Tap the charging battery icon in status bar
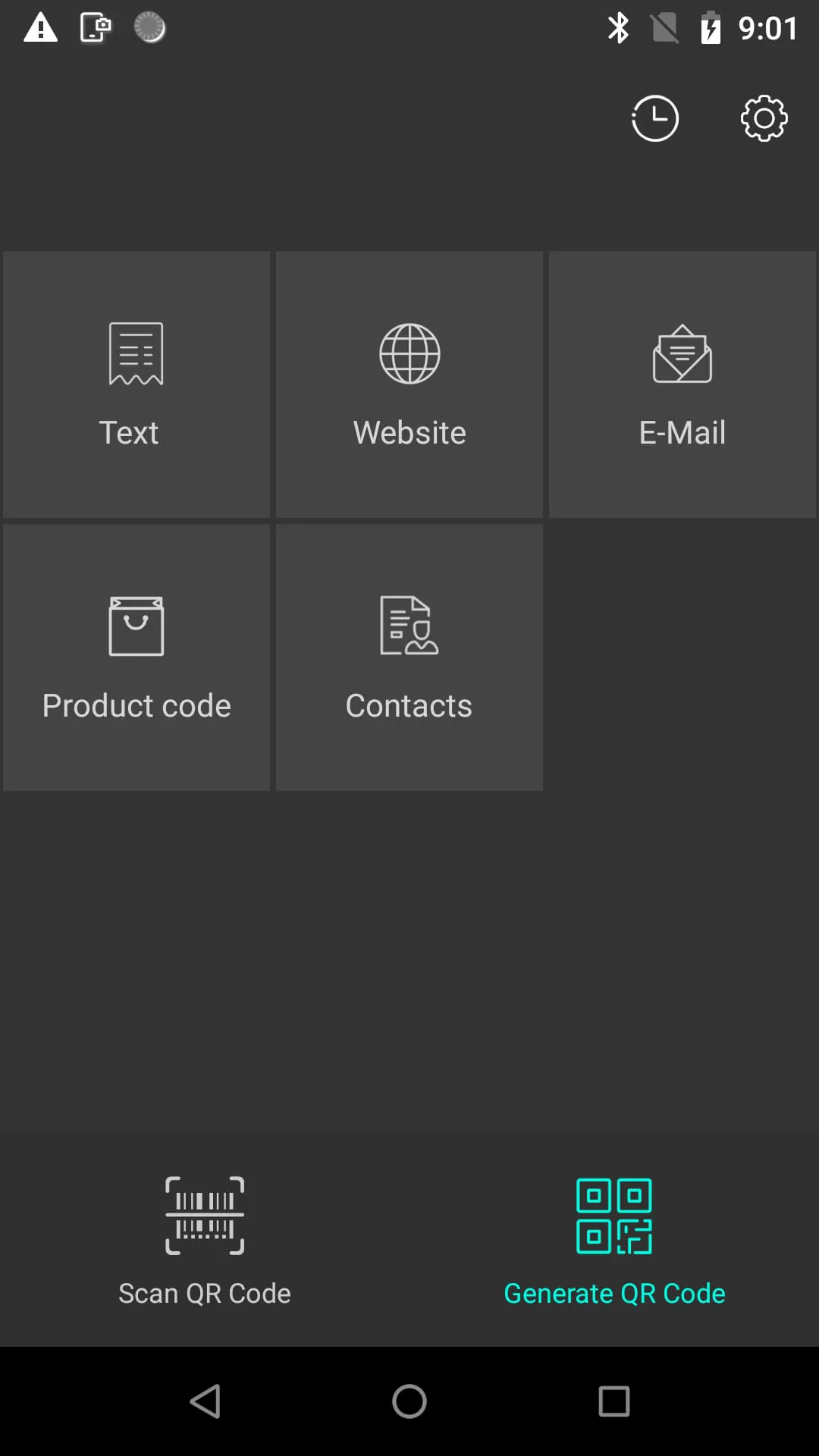The height and width of the screenshot is (1456, 819). 710,27
